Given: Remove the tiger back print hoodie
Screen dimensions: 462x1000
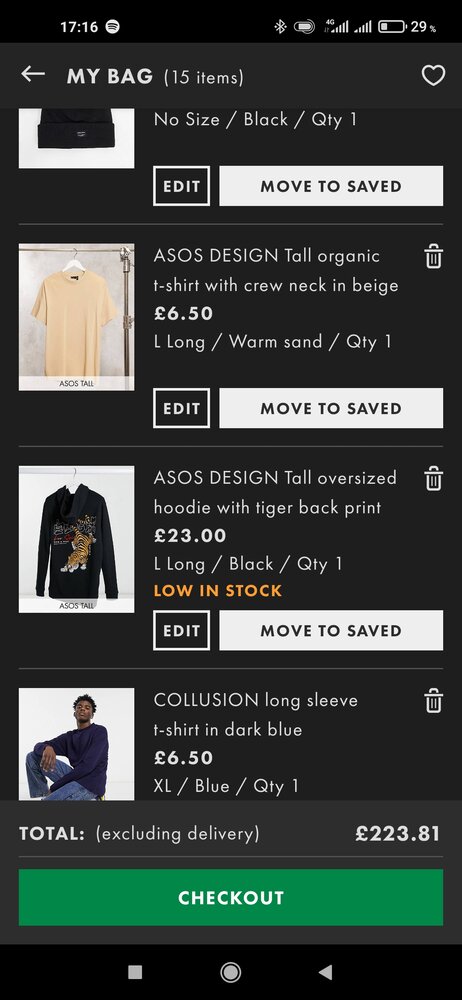Looking at the screenshot, I should click(x=433, y=478).
